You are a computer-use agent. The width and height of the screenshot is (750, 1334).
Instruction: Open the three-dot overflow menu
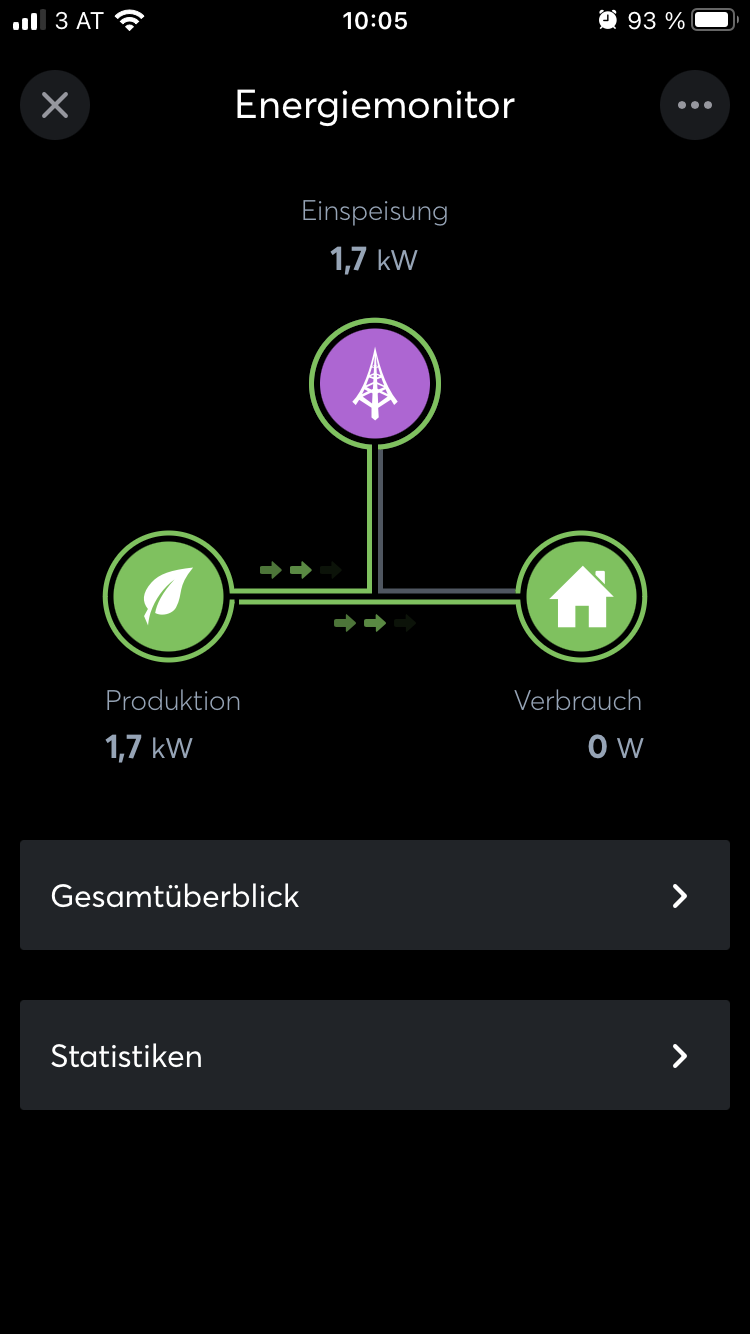(694, 105)
